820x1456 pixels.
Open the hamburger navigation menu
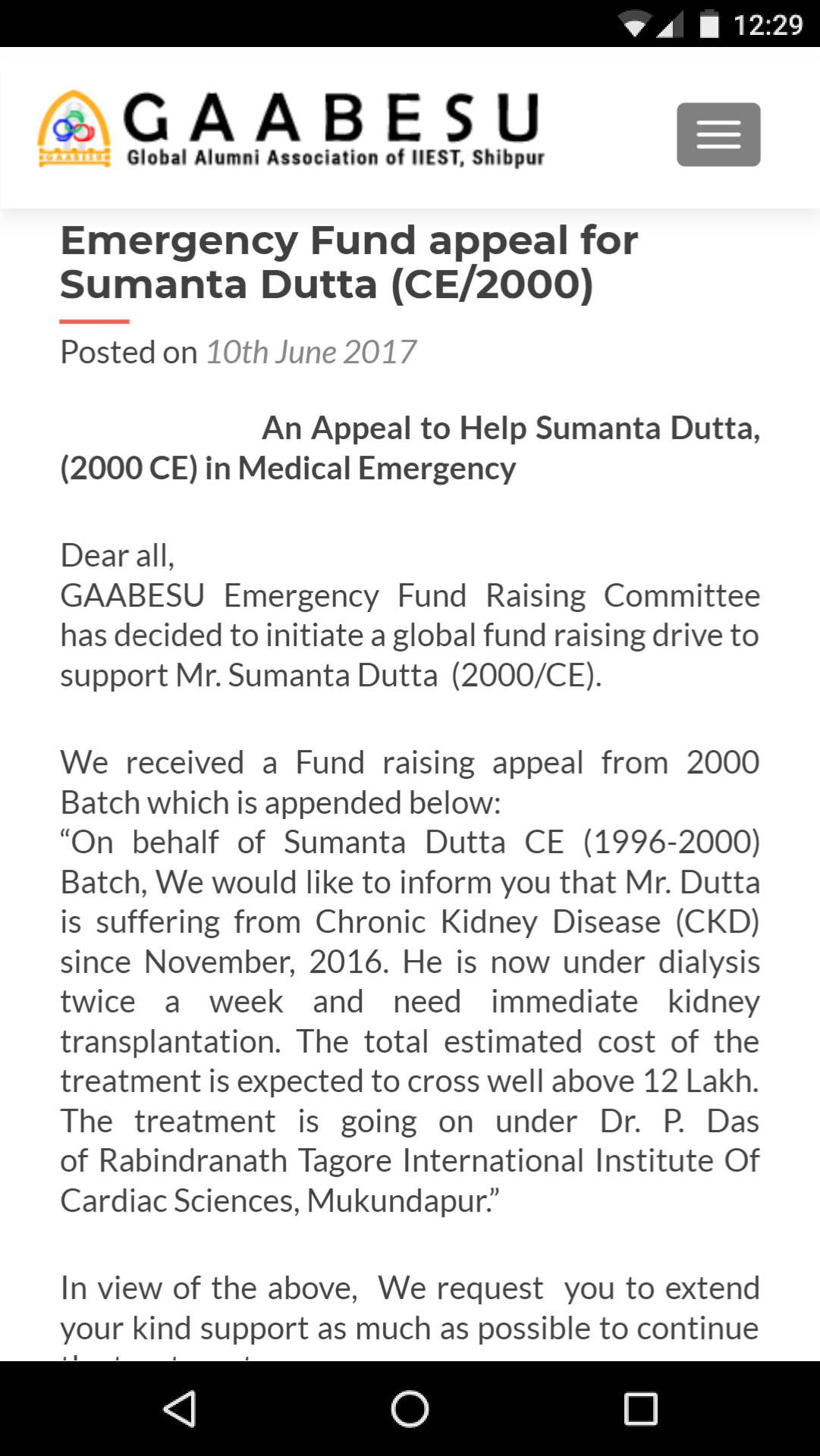tap(718, 134)
